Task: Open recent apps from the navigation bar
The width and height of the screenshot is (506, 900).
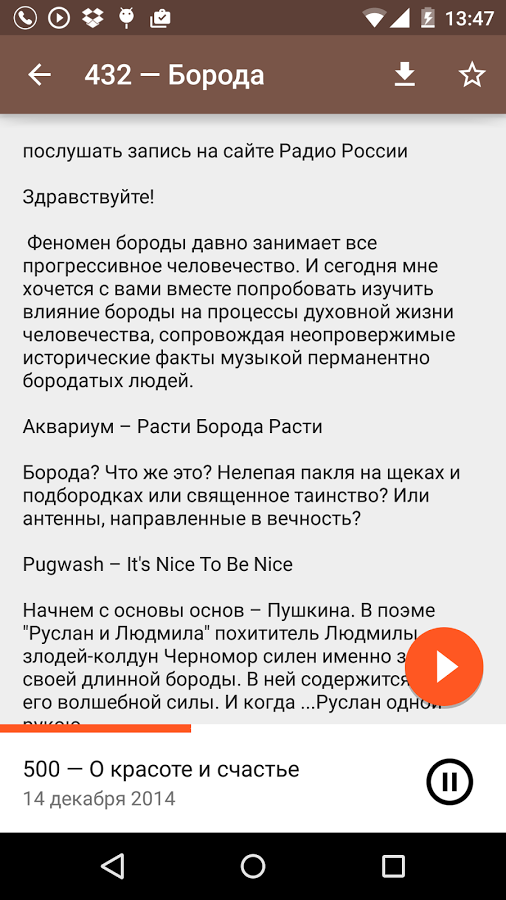Action: [394, 866]
